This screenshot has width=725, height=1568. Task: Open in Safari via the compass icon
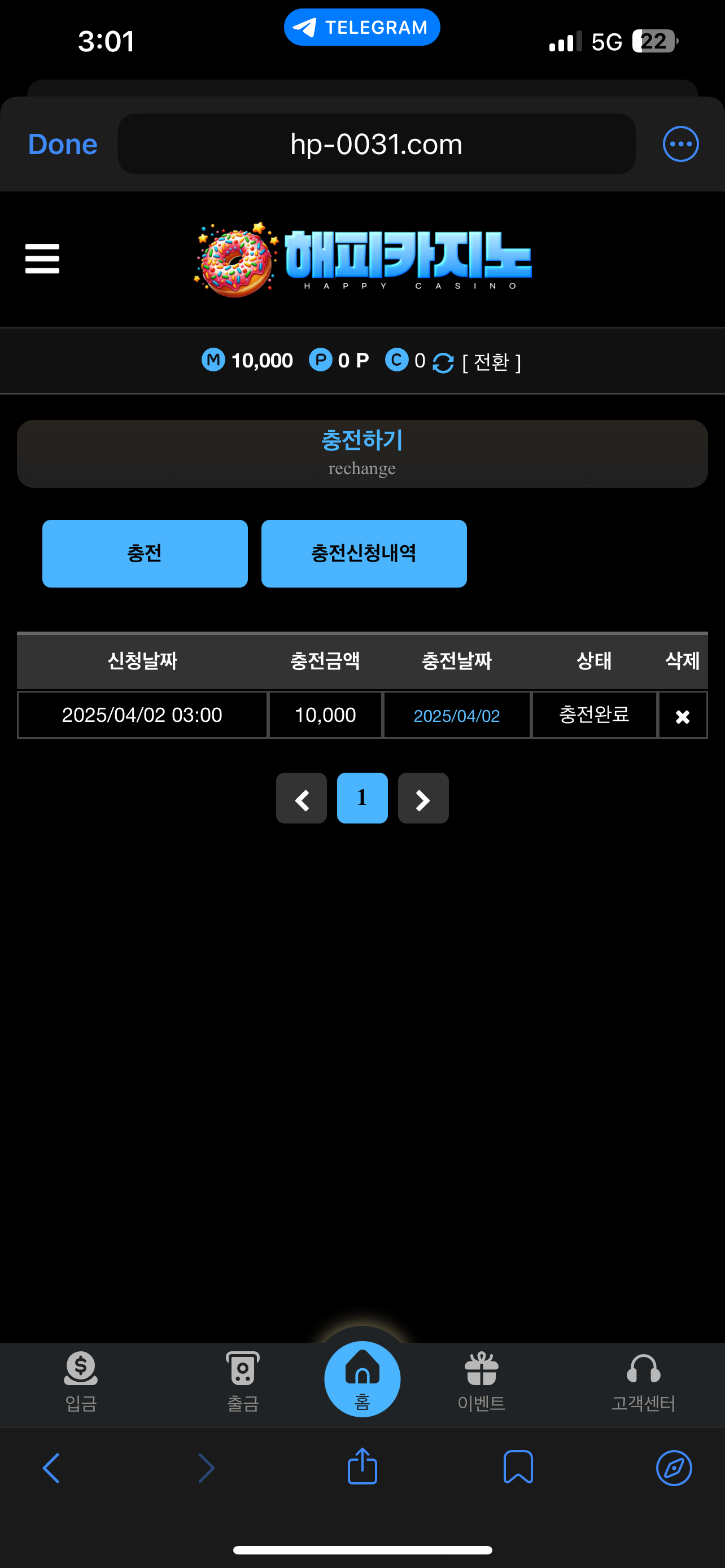(x=674, y=1468)
